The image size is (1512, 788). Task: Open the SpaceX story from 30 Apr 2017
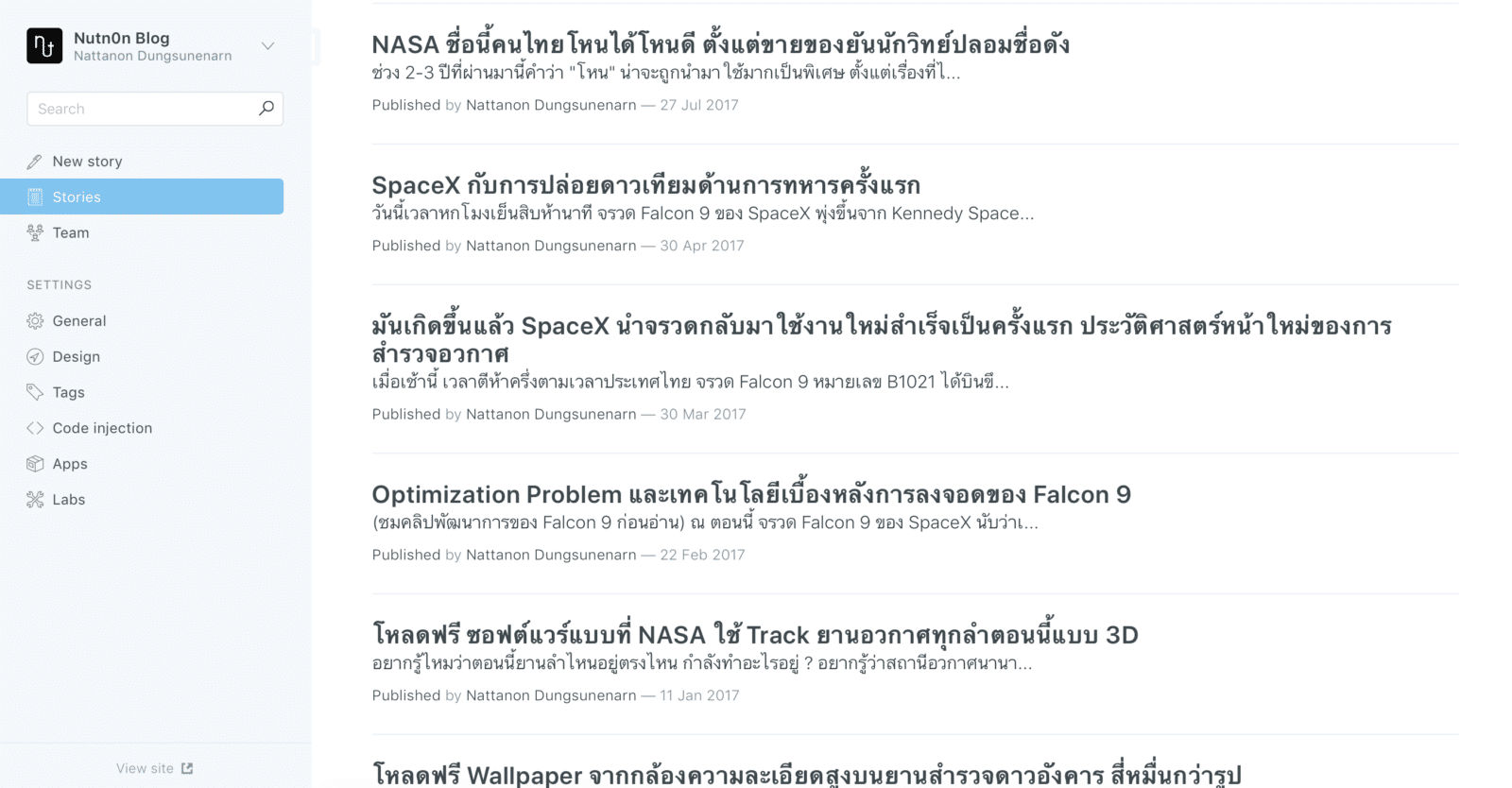(x=645, y=185)
